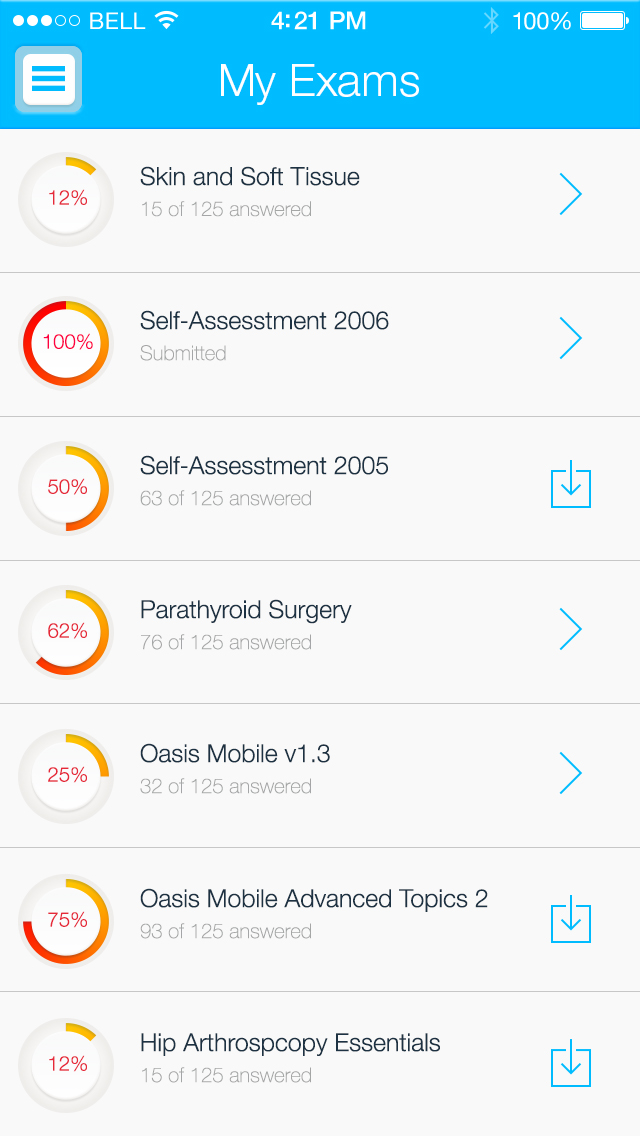Download the Self-Assesstment 2005 exam
This screenshot has width=640, height=1136.
[x=571, y=485]
